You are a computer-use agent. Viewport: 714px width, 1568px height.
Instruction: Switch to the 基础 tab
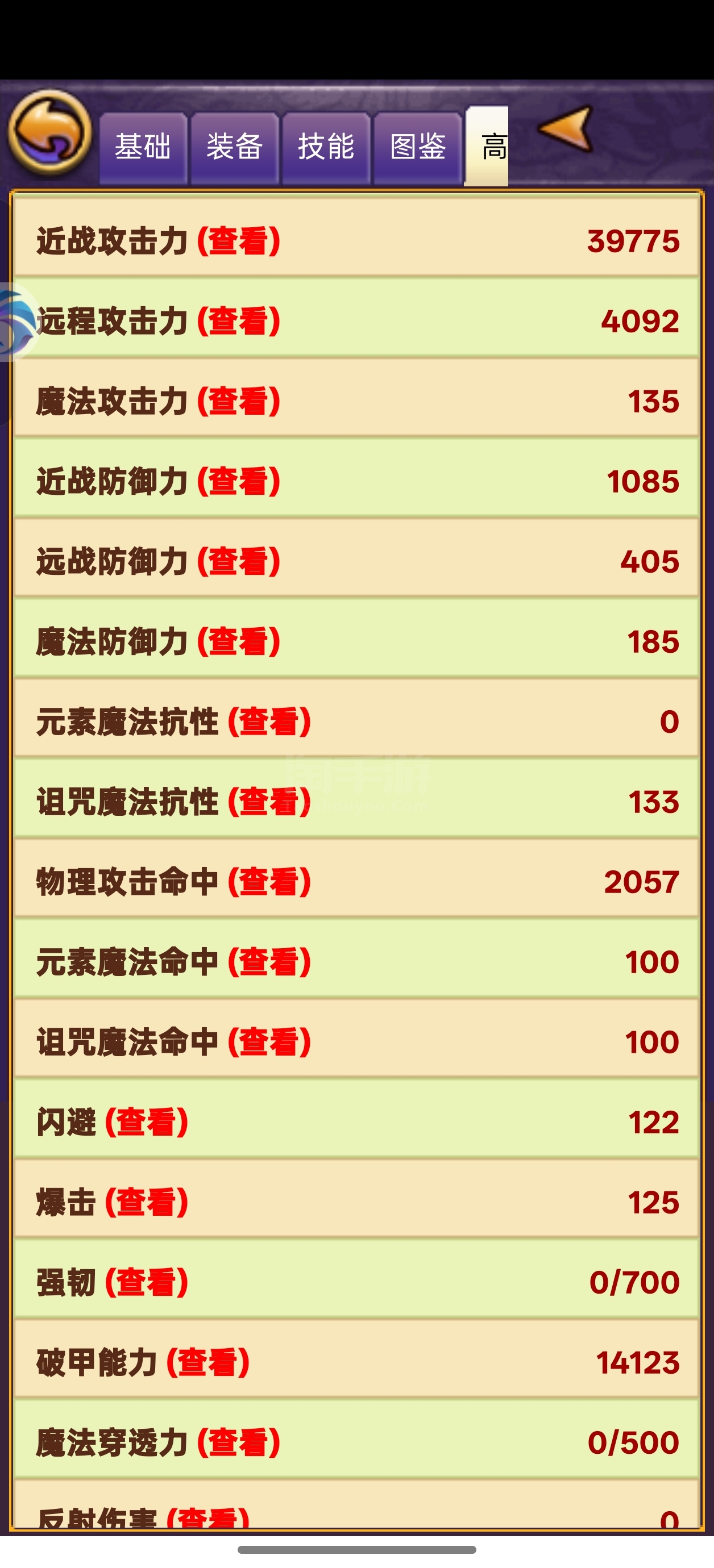click(x=143, y=147)
